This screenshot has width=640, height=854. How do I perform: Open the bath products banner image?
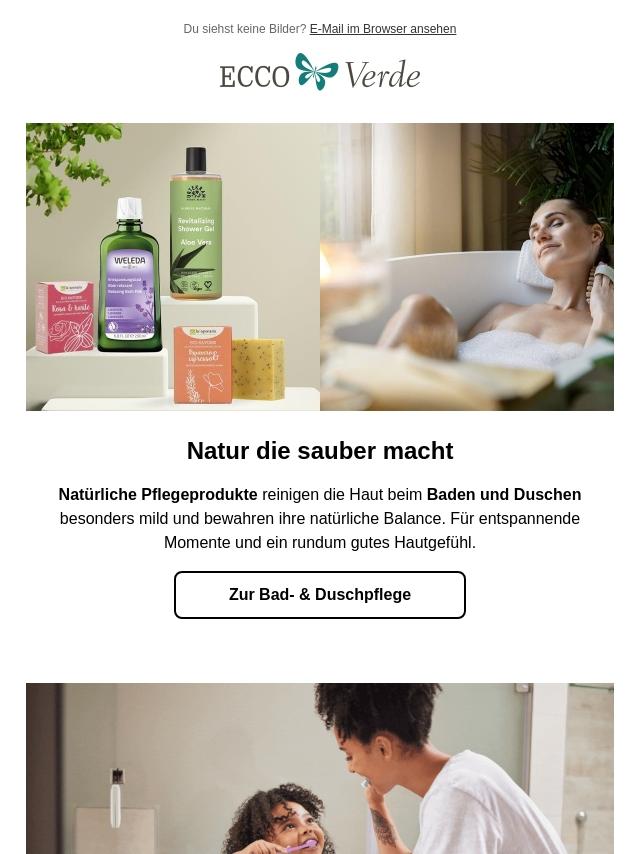320,267
